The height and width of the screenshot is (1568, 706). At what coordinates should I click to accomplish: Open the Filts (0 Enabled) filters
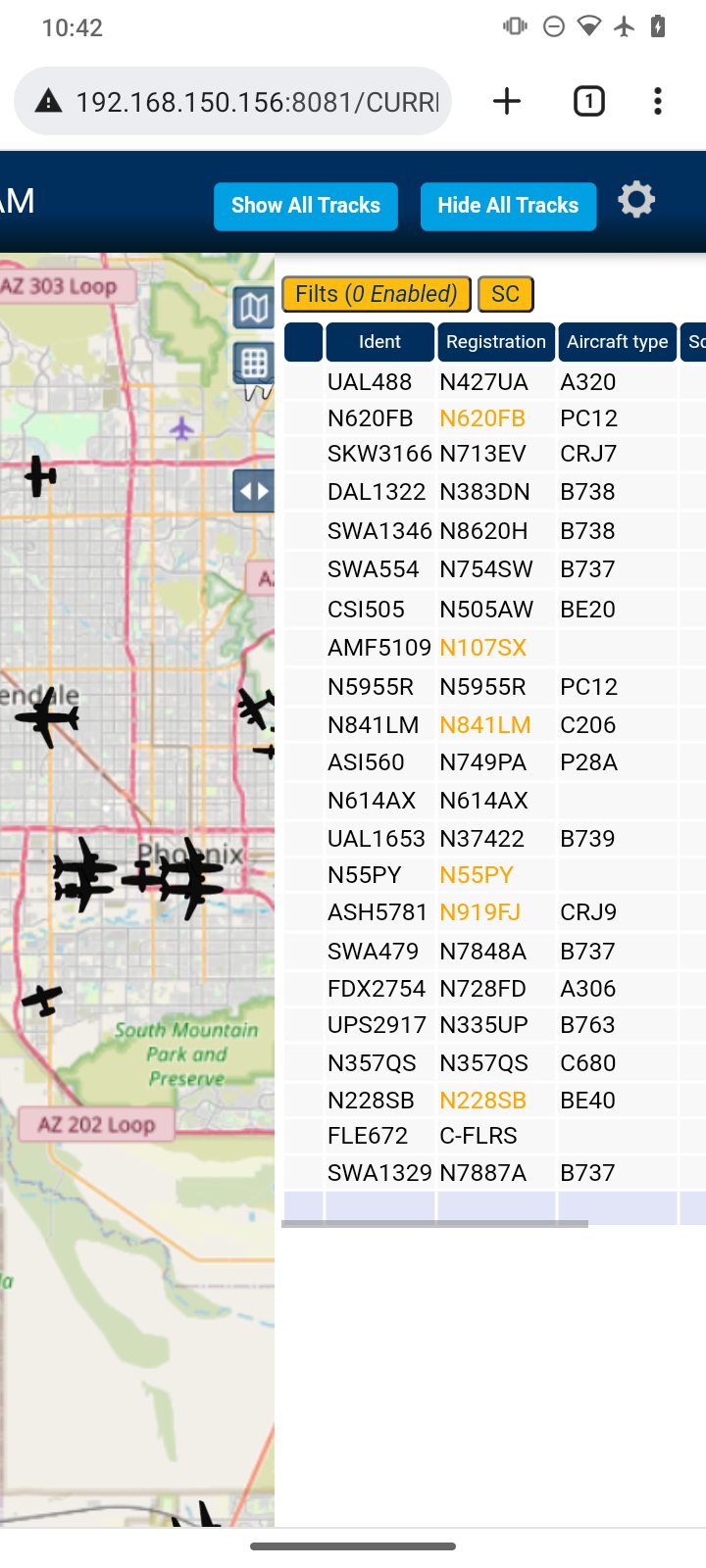(x=377, y=294)
